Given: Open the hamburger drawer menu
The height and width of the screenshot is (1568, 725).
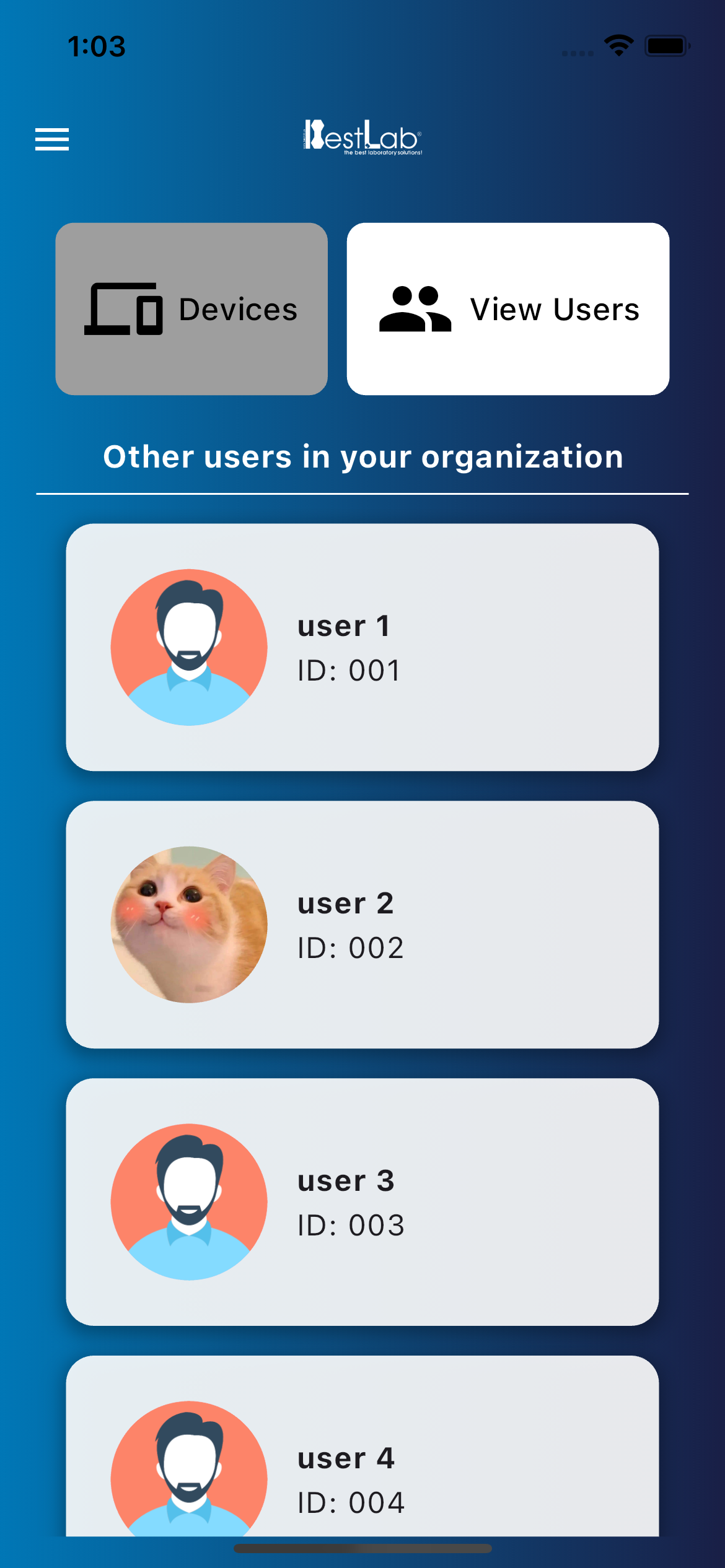Looking at the screenshot, I should [52, 139].
